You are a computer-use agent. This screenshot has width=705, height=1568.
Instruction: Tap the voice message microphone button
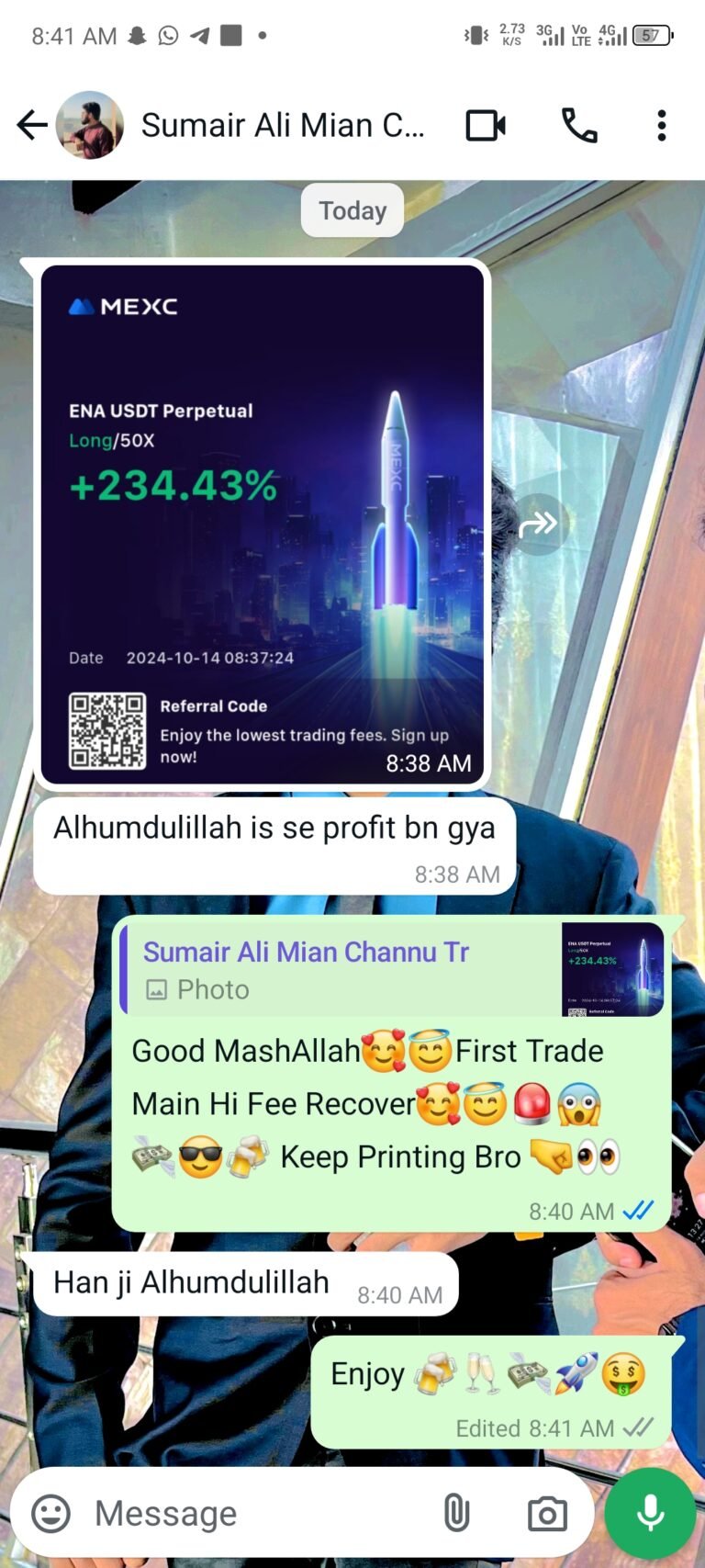[x=650, y=1513]
